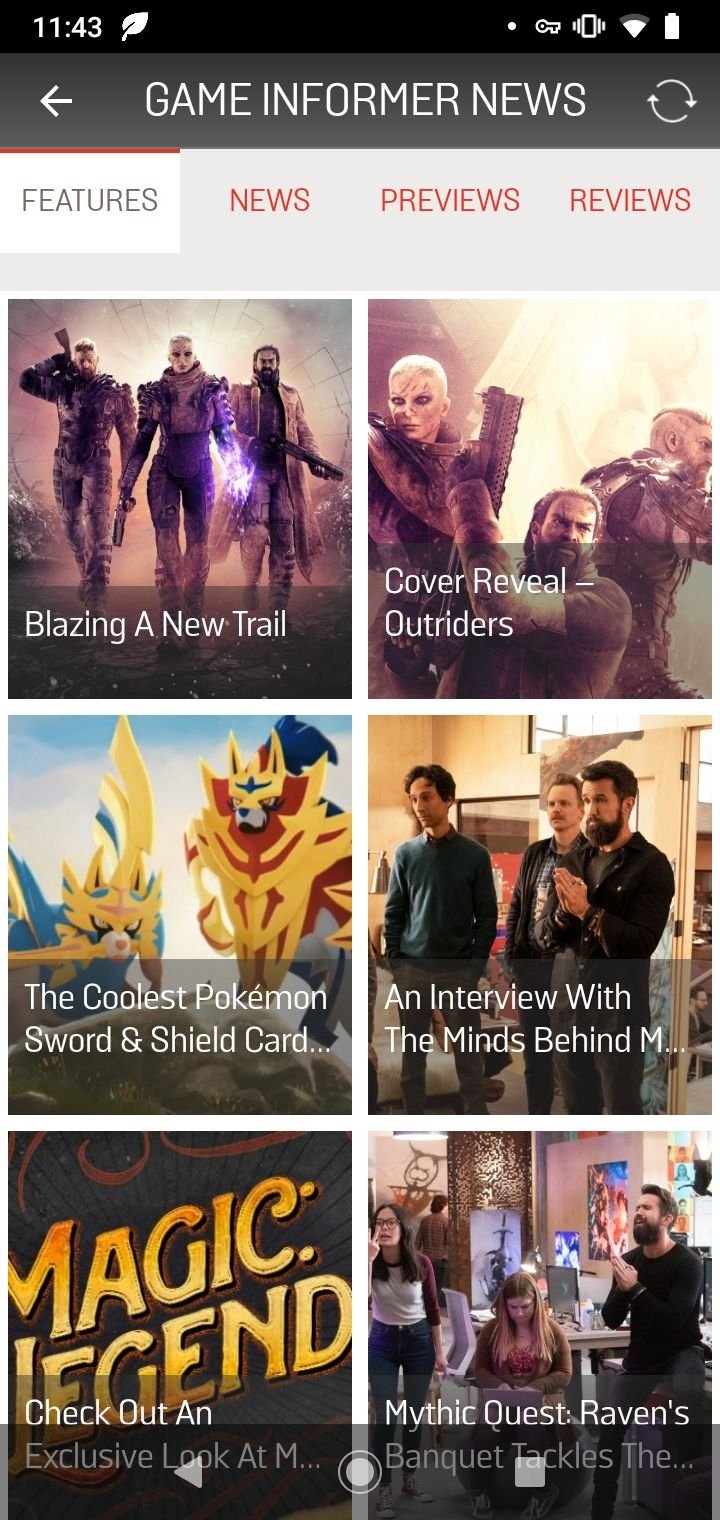The image size is (720, 1520).
Task: Open the Blazing A New Trail article
Action: (x=180, y=498)
